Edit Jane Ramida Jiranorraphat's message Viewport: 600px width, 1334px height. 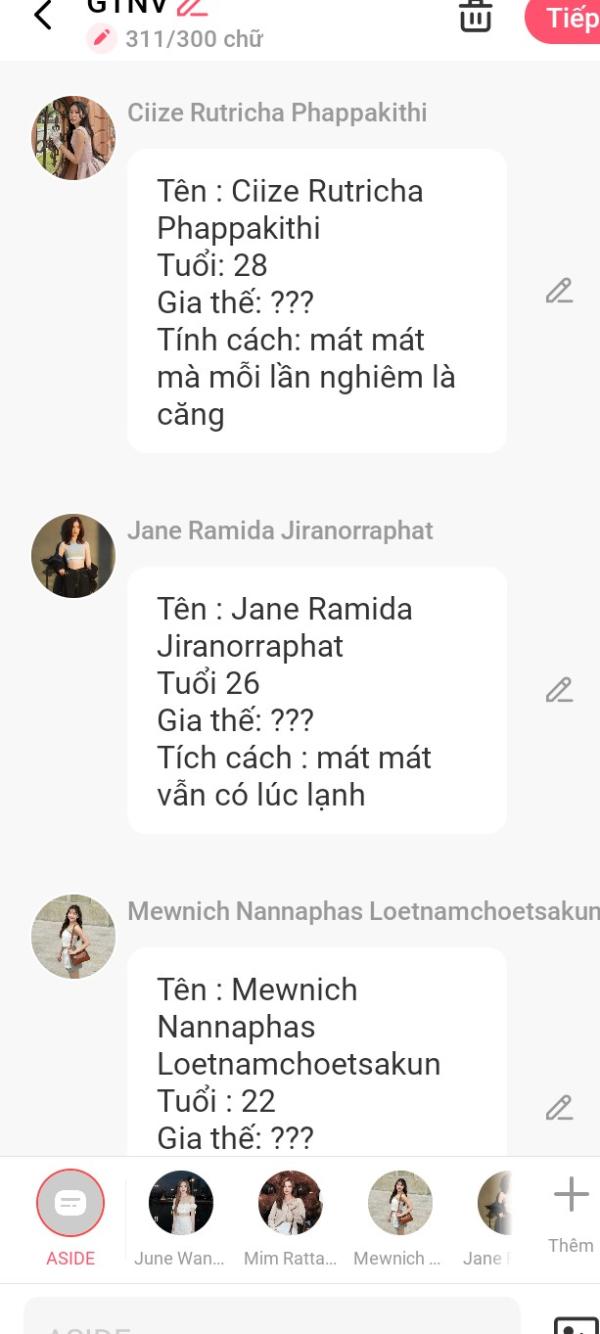coord(559,690)
